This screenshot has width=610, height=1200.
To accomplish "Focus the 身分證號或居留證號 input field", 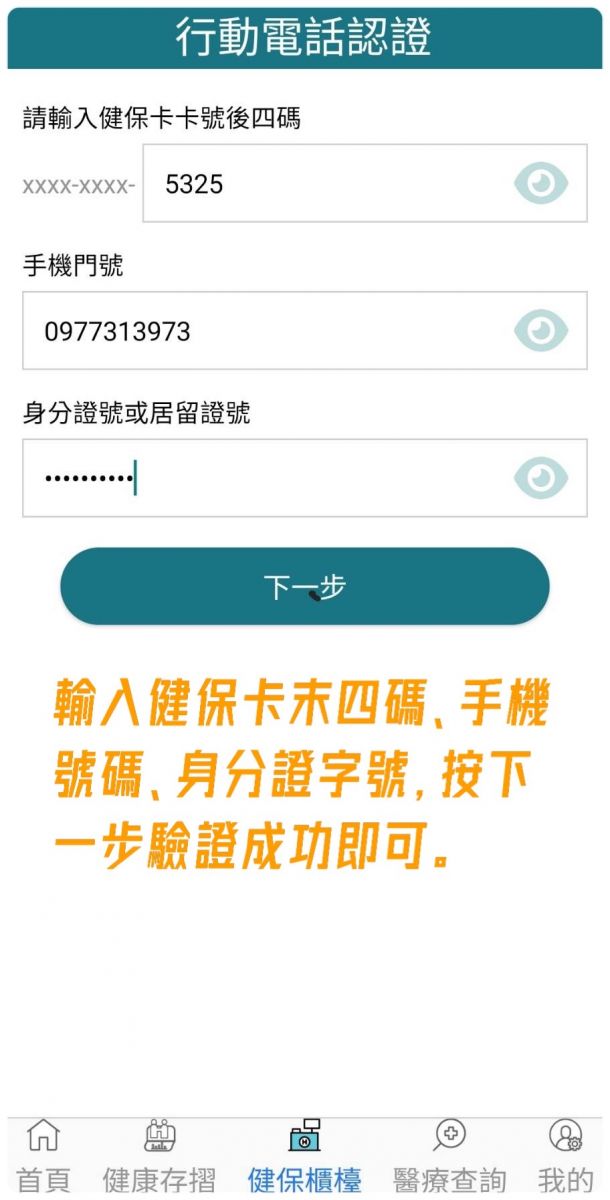I will 305,478.
